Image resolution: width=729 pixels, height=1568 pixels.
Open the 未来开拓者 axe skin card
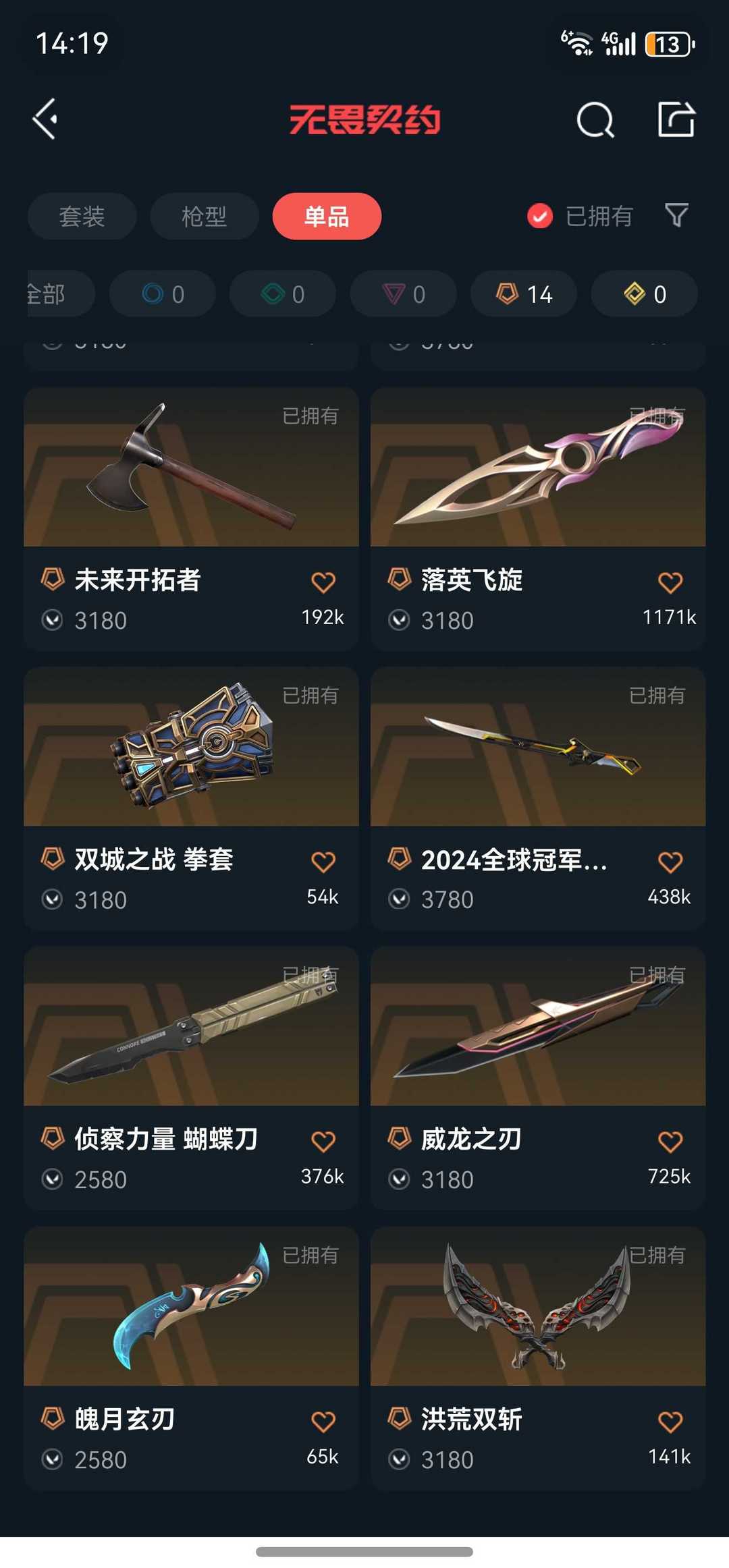click(x=191, y=472)
